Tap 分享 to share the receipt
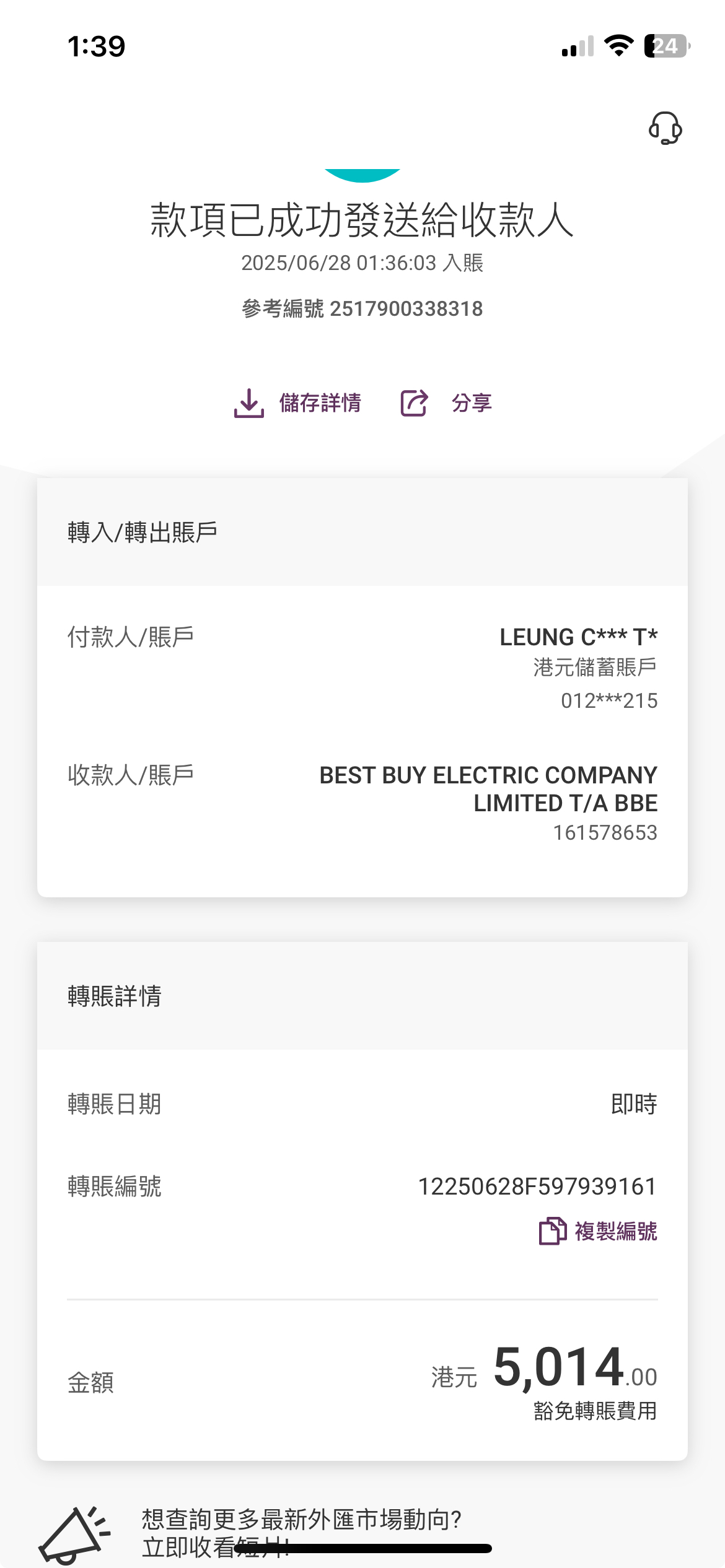Viewport: 725px width, 1568px height. coord(446,403)
